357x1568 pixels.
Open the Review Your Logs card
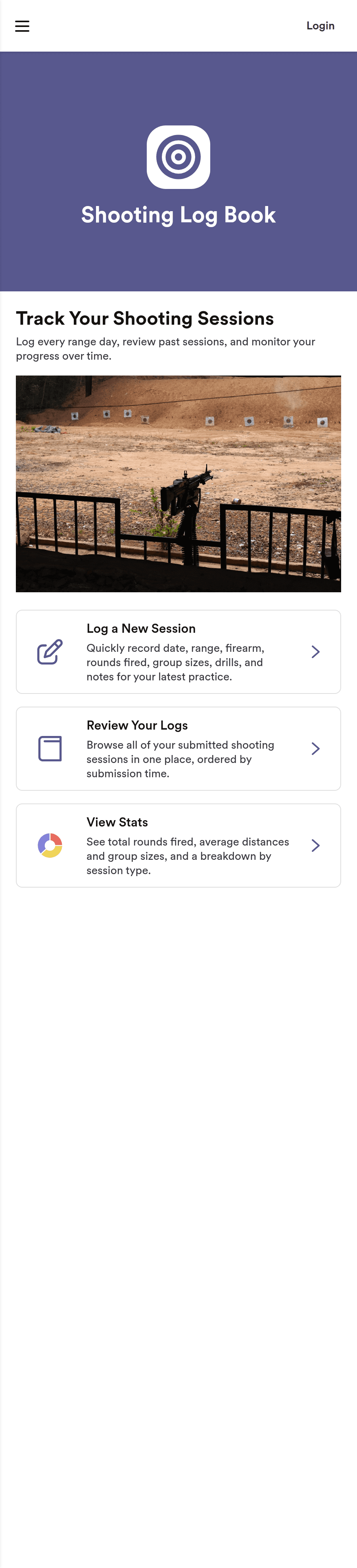(178, 748)
